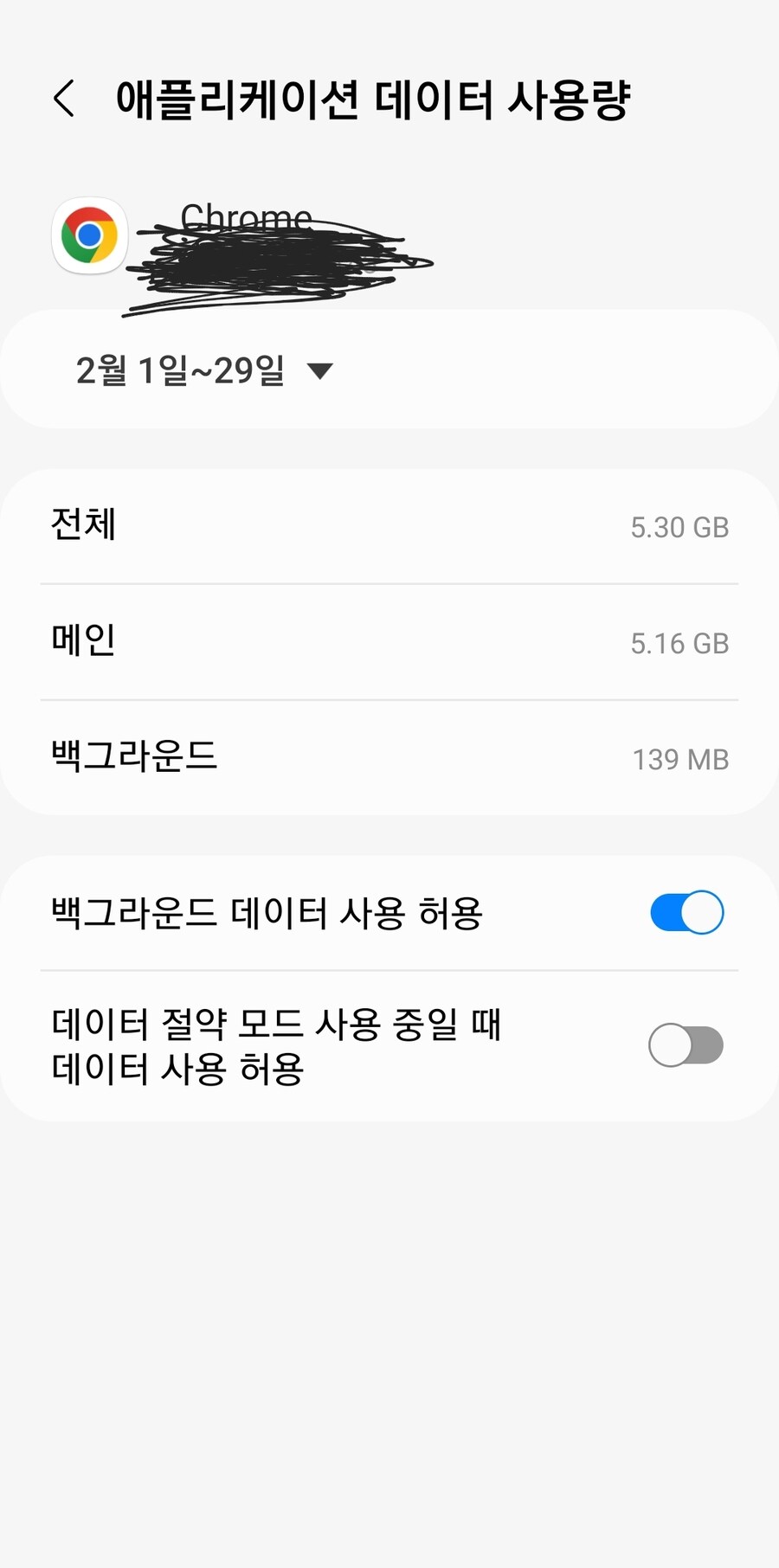
Task: Tap the 메인 data usage row
Action: pyautogui.click(x=389, y=641)
